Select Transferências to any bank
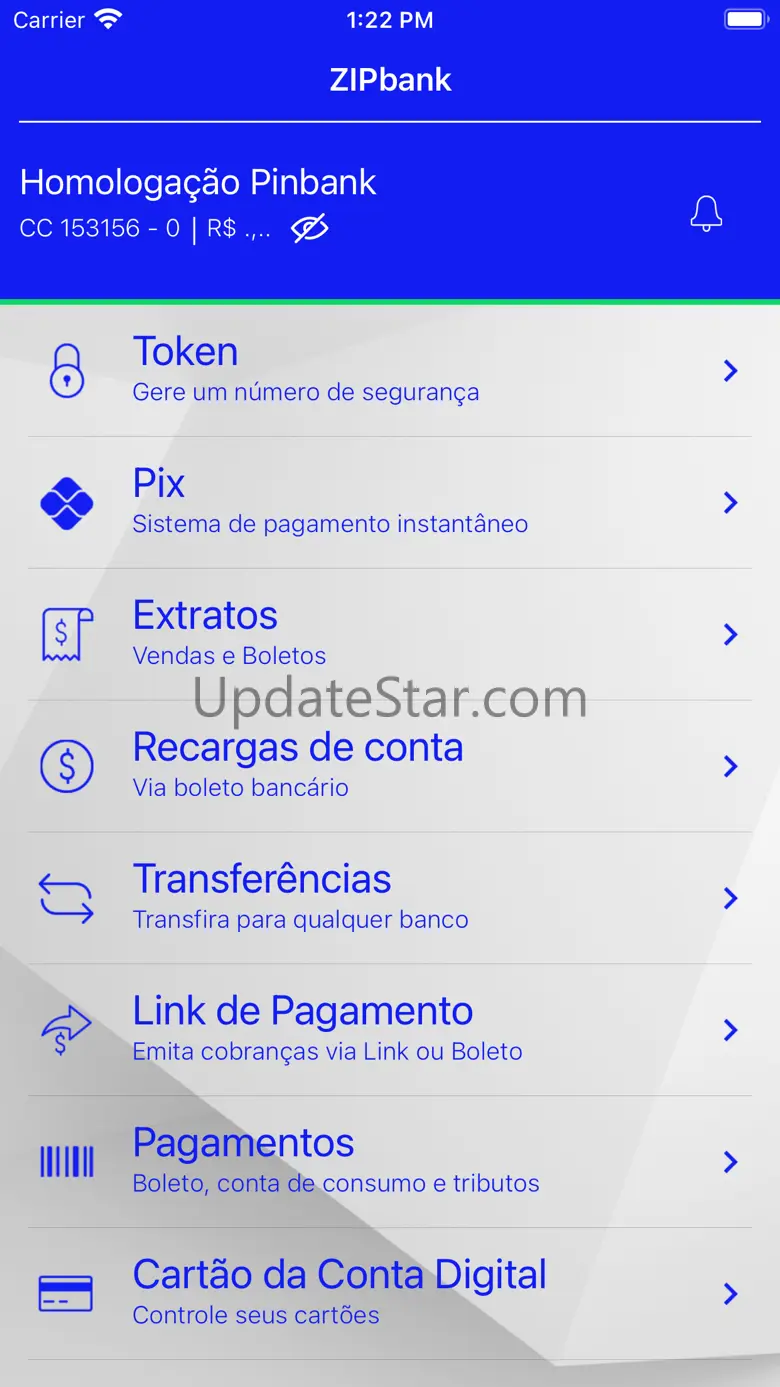 [390, 898]
